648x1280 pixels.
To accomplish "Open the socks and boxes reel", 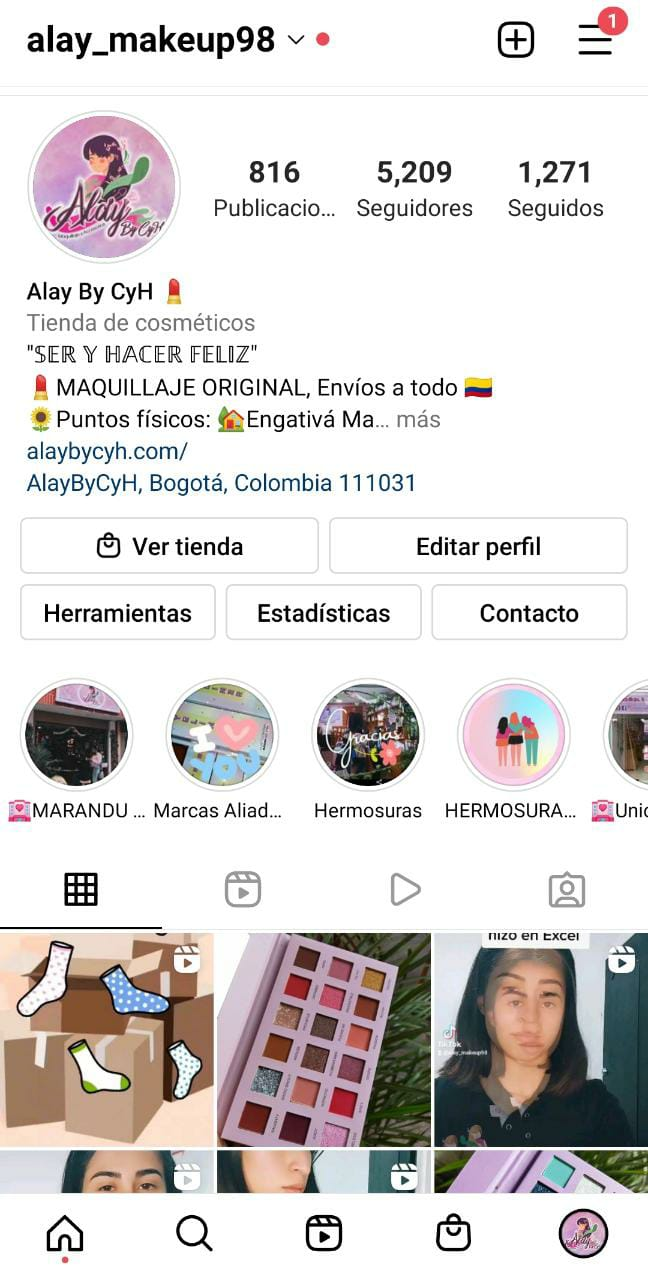I will (107, 1039).
